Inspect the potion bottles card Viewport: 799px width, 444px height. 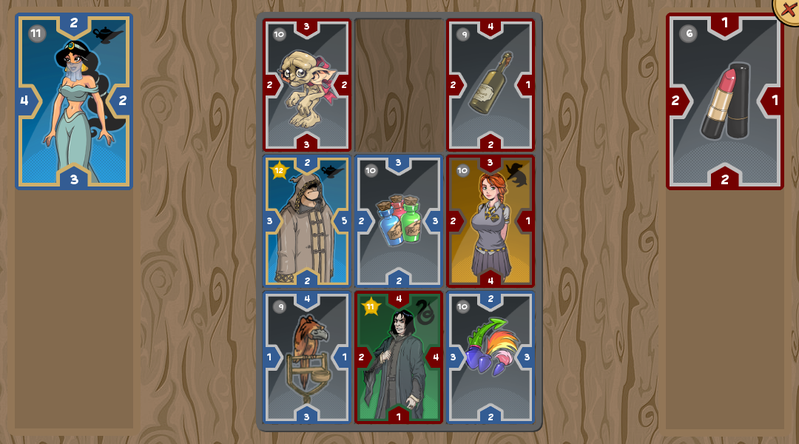[x=399, y=221]
